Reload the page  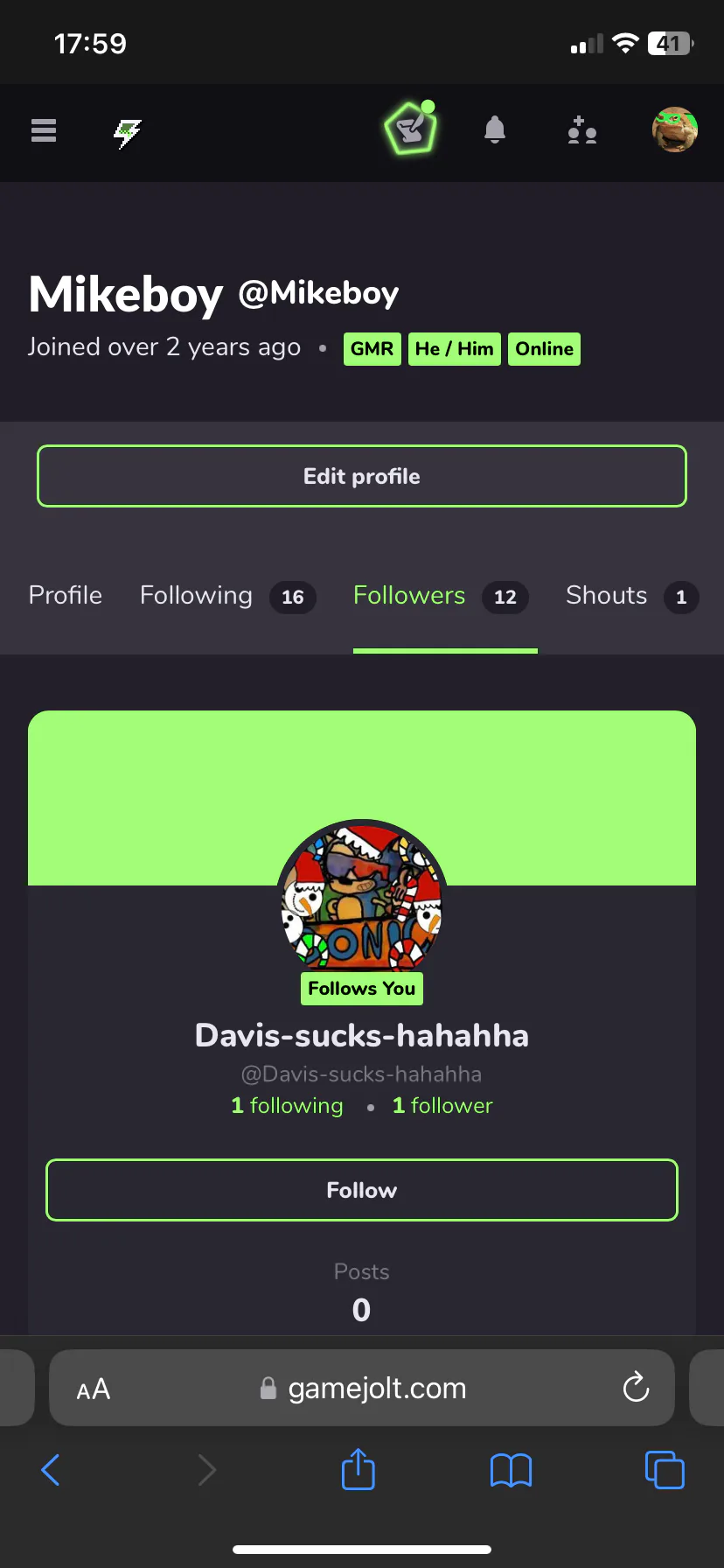point(636,1387)
